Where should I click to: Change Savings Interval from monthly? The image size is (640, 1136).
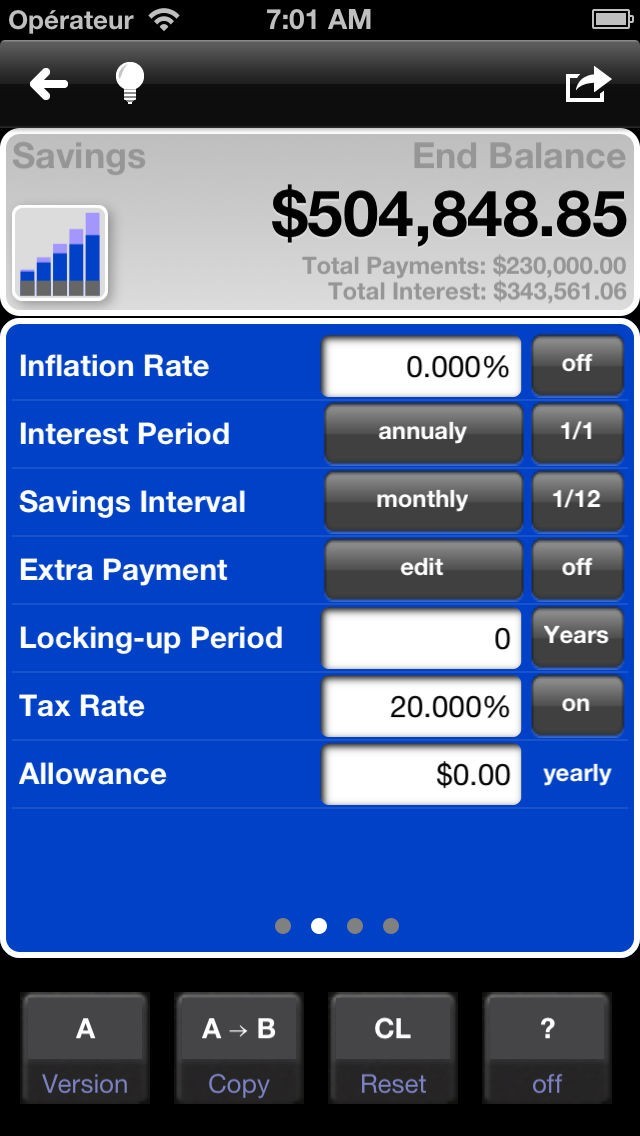pyautogui.click(x=423, y=502)
